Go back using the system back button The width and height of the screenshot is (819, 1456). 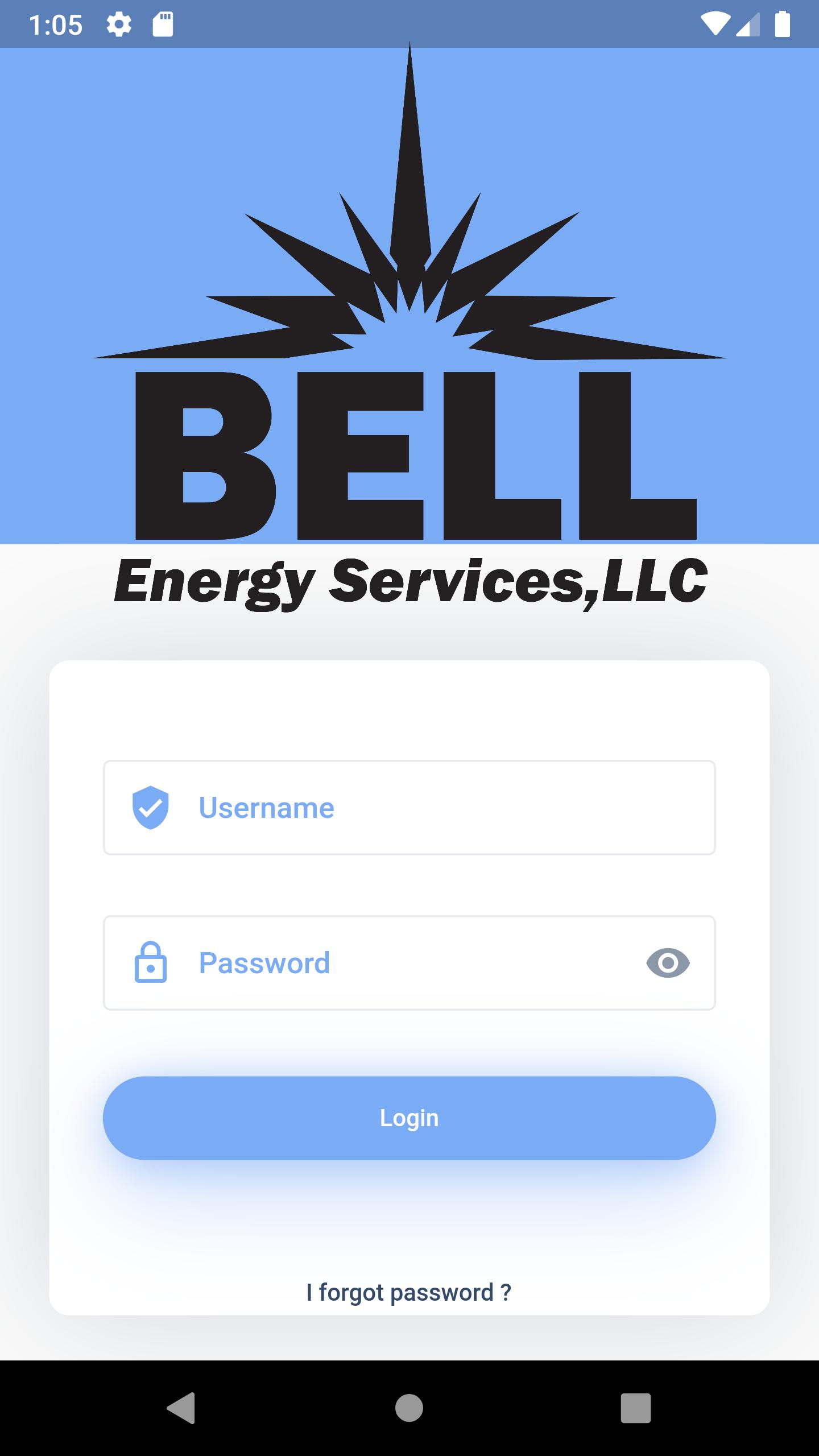tap(181, 1408)
